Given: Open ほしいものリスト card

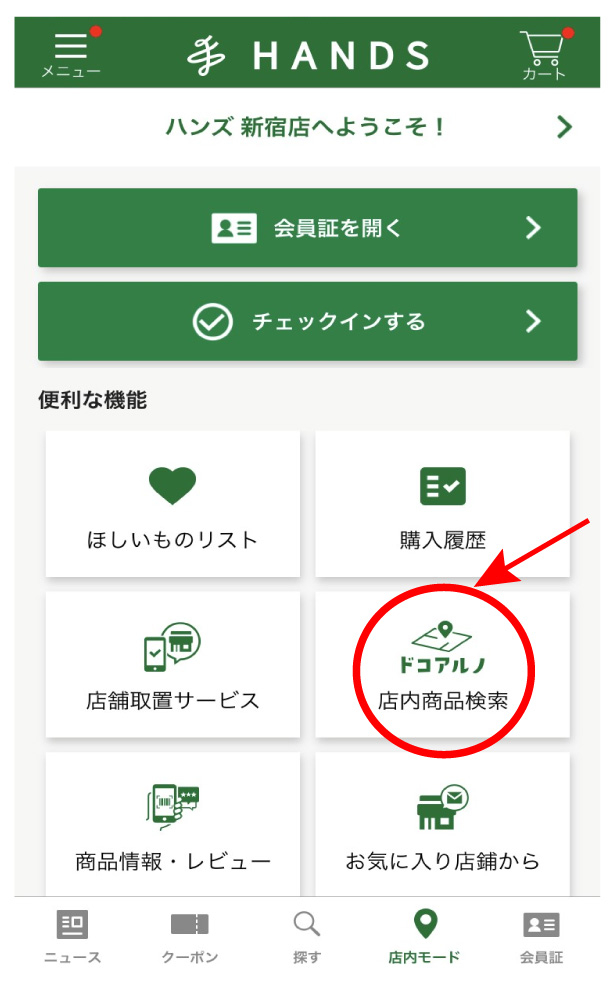Looking at the screenshot, I should tap(172, 504).
